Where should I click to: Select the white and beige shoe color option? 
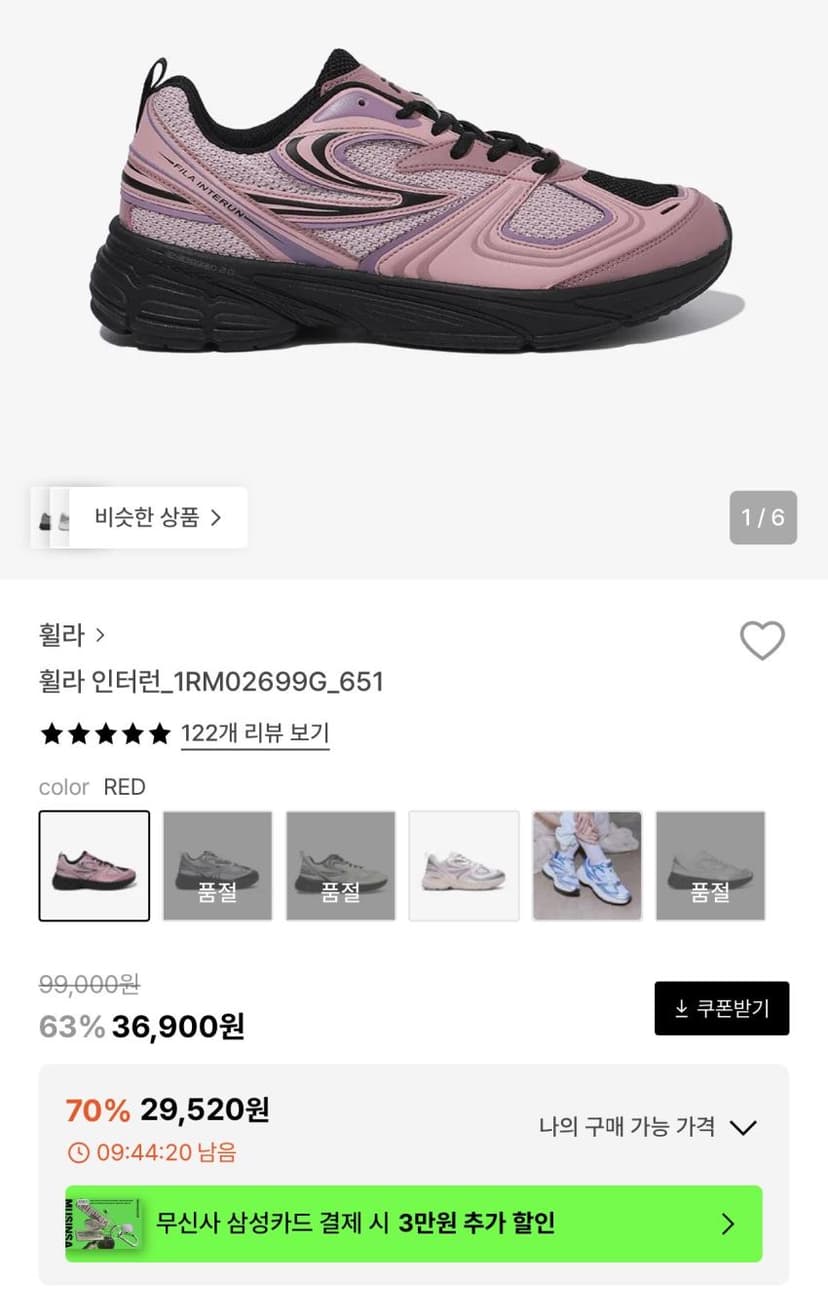(x=464, y=866)
